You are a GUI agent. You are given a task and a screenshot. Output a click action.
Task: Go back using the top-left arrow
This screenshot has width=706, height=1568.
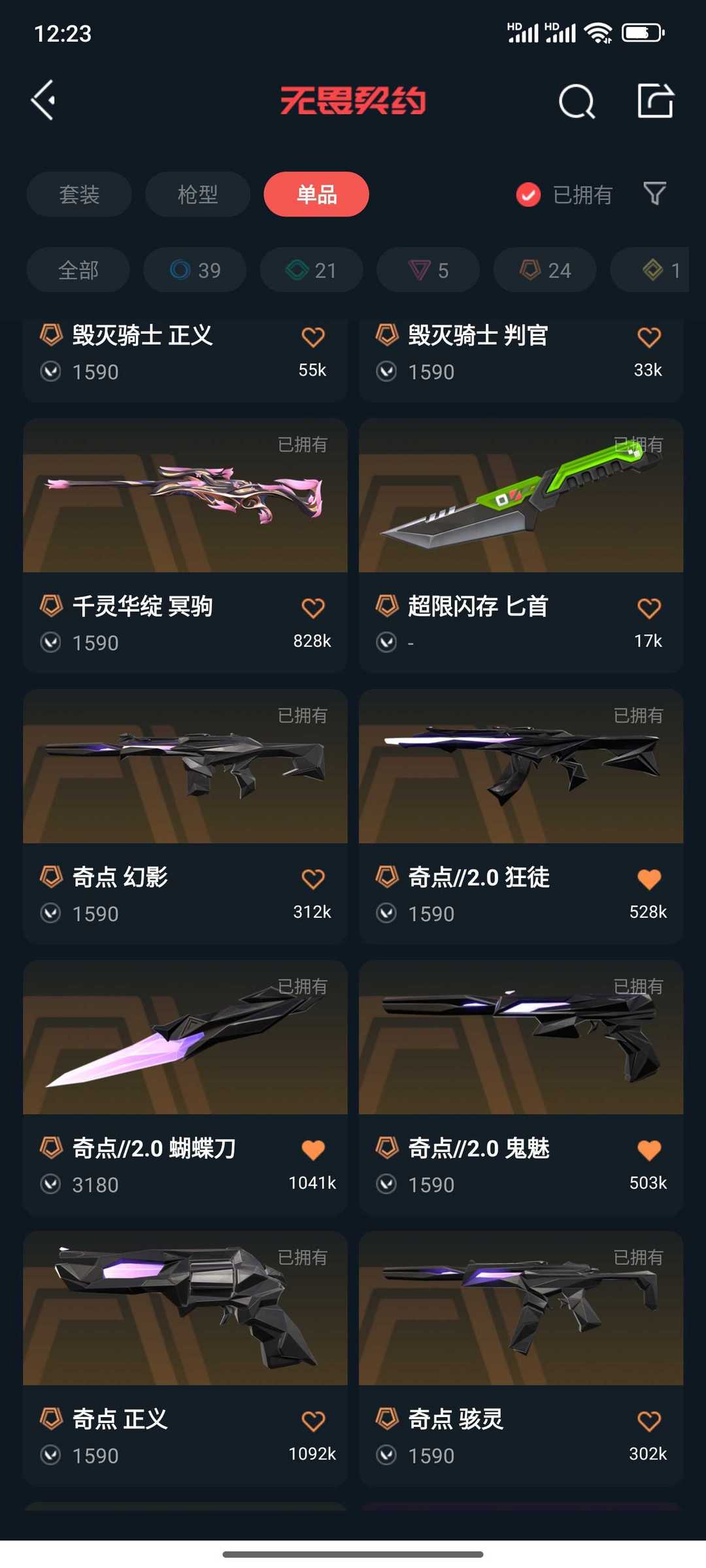[x=44, y=101]
